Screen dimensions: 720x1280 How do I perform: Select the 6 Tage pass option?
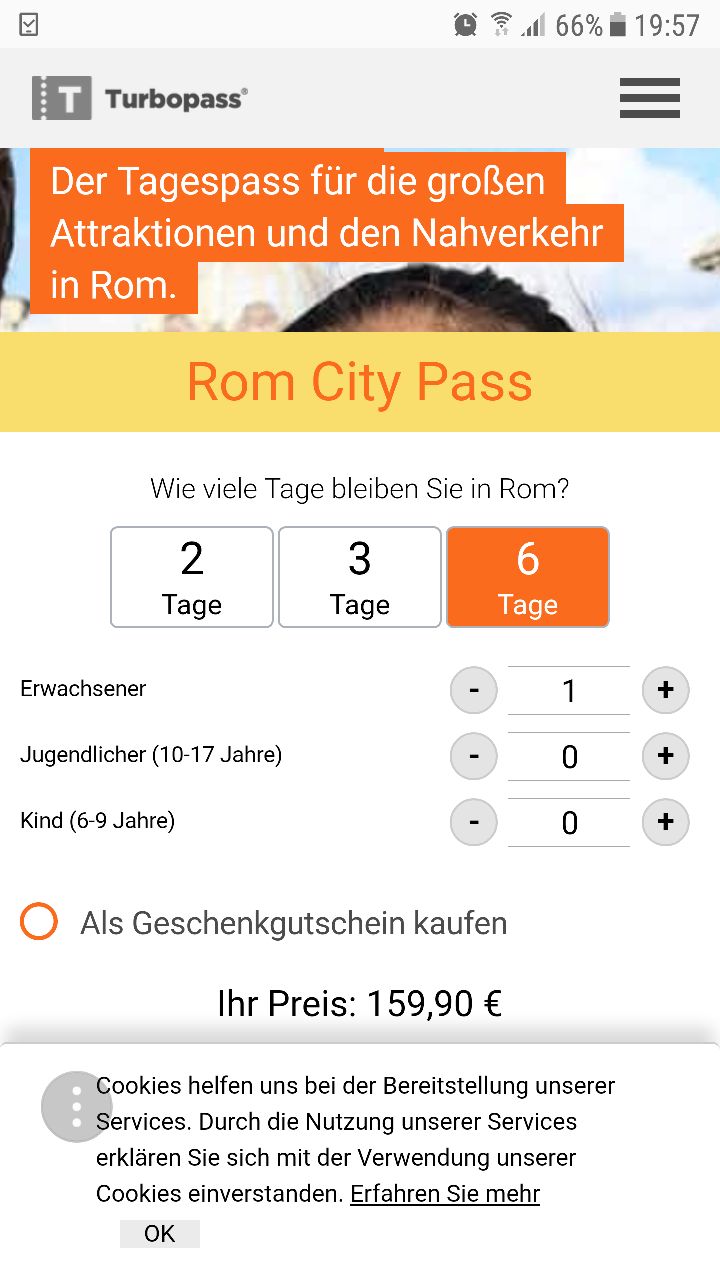click(x=528, y=577)
